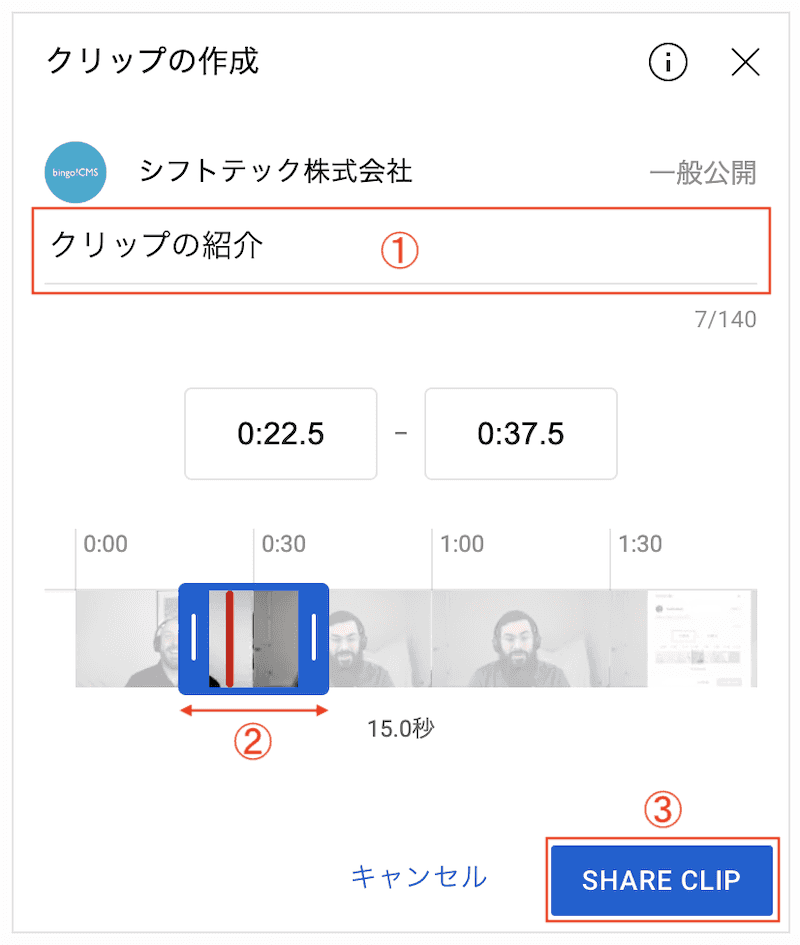The image size is (800, 945).
Task: Click the rightmost timeline thumbnail
Action: (700, 637)
